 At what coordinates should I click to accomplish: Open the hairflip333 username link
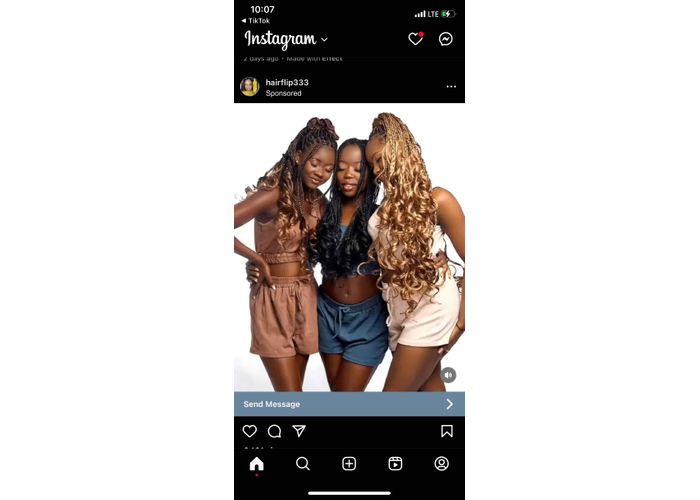point(287,82)
